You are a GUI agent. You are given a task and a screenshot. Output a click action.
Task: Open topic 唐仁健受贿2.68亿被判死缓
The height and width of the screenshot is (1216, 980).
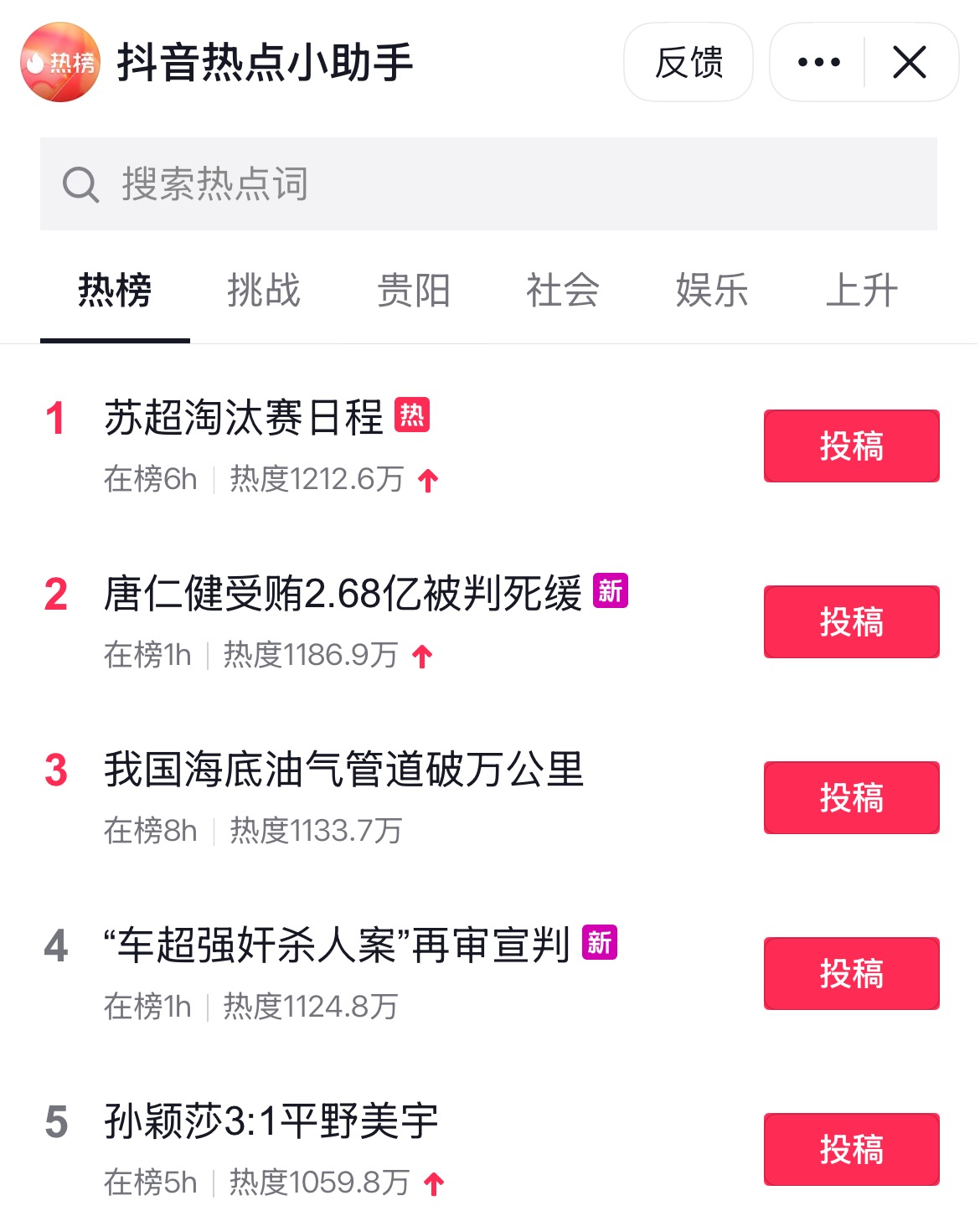coord(343,595)
